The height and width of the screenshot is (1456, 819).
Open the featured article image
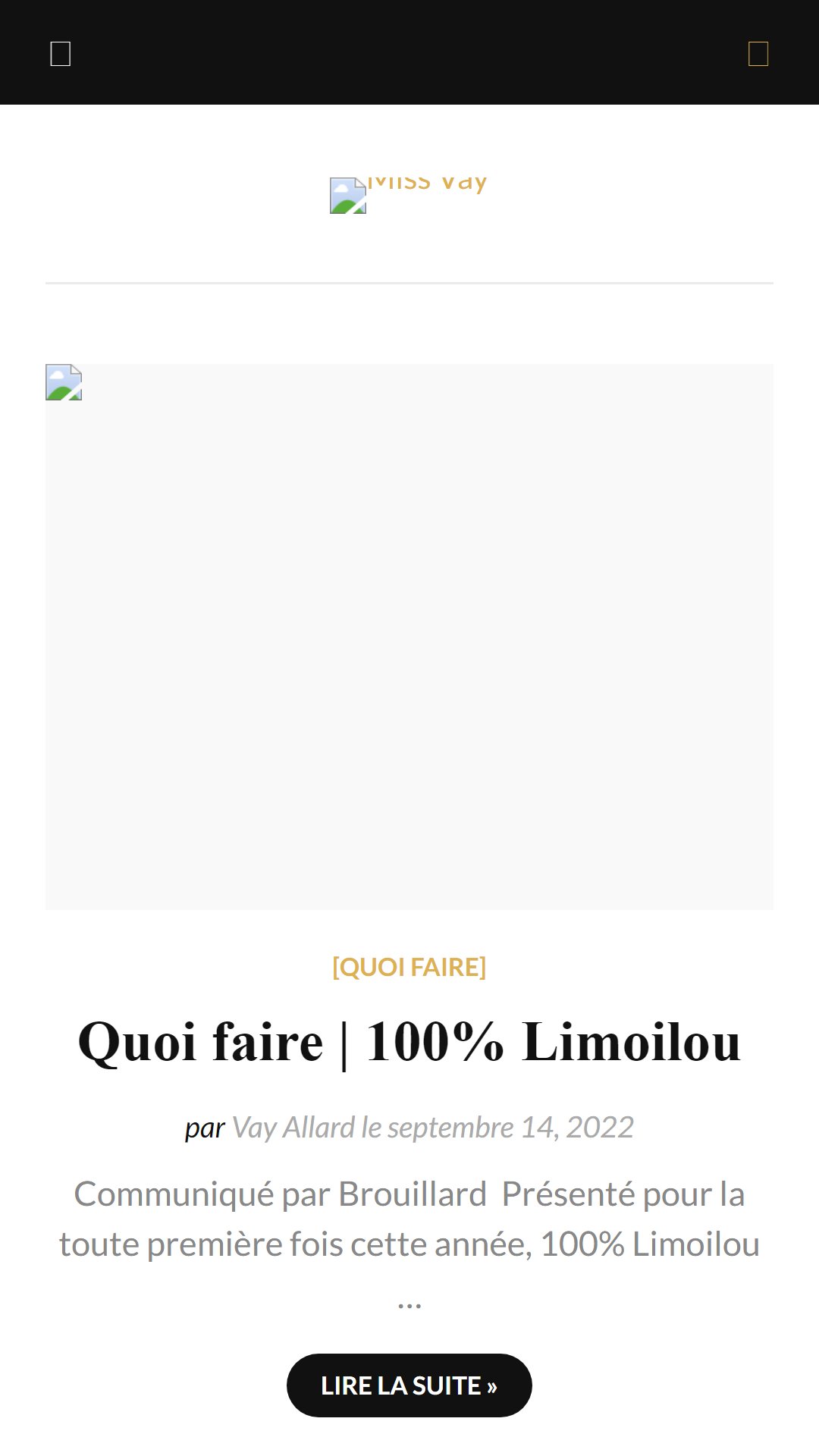tap(409, 636)
